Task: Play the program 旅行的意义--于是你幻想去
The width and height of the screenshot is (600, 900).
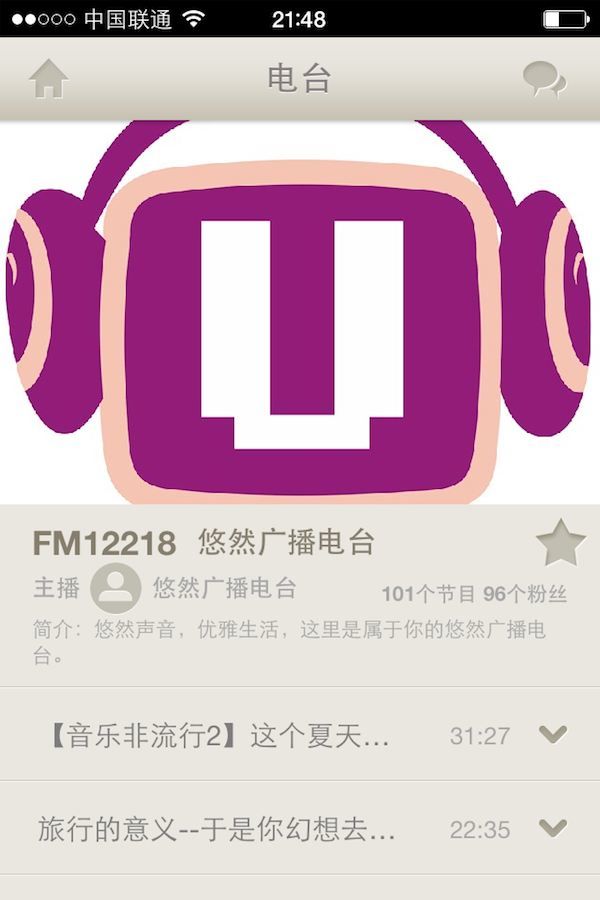Action: (217, 829)
